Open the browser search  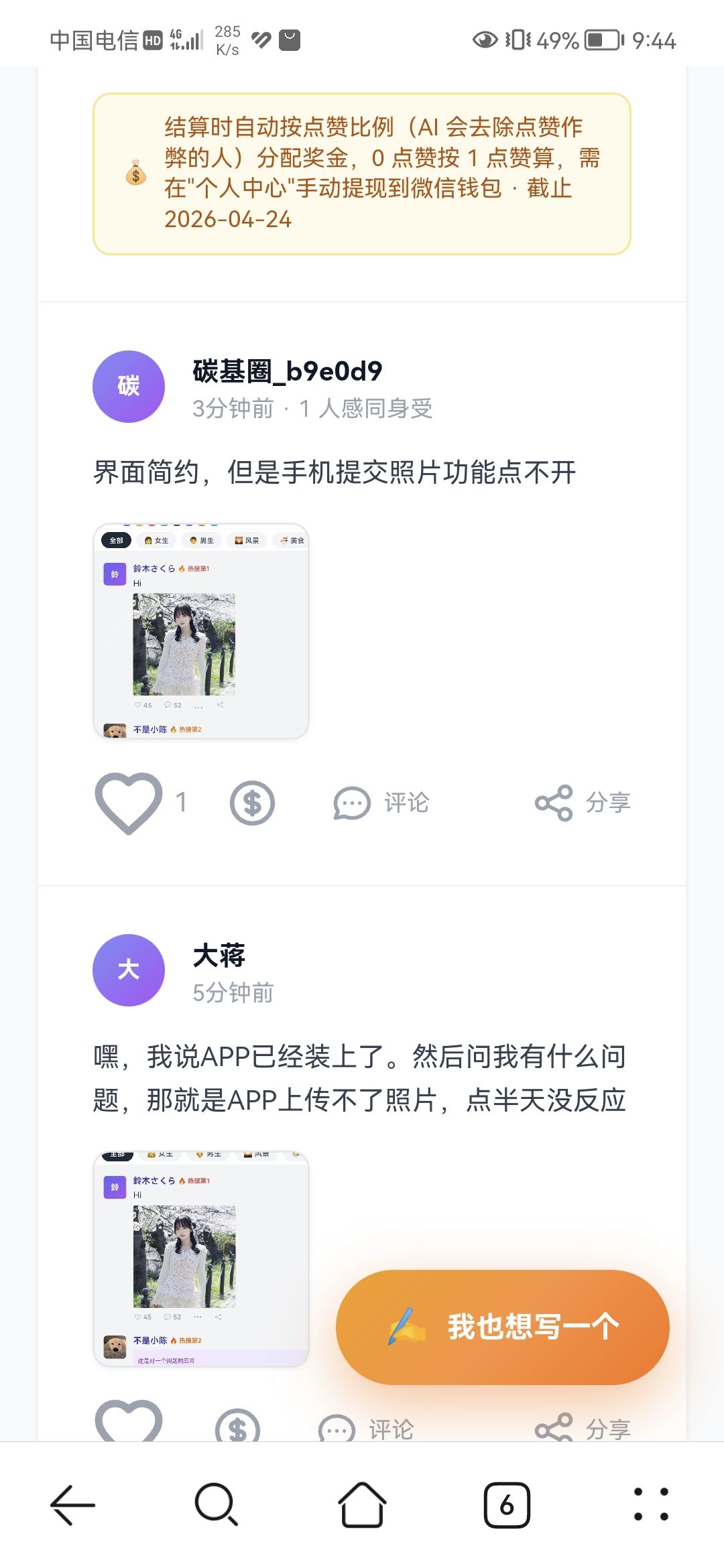(x=217, y=1505)
